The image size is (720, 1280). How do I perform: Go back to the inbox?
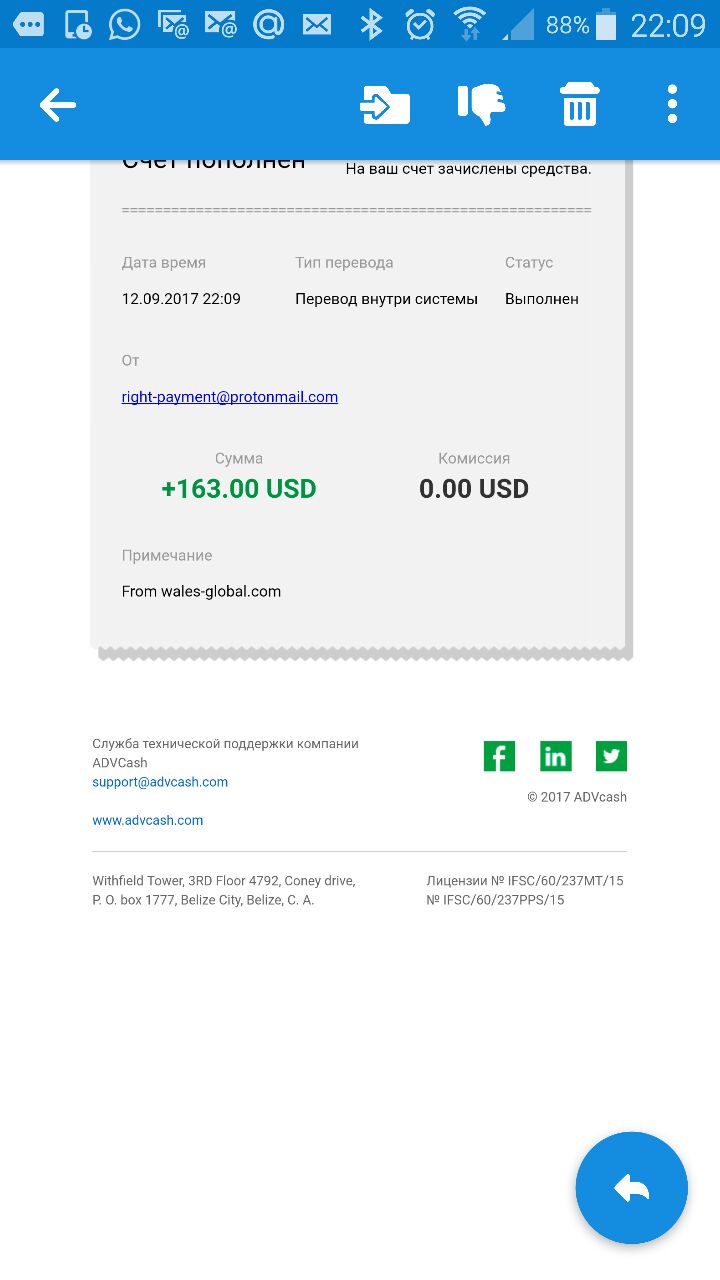pos(58,105)
